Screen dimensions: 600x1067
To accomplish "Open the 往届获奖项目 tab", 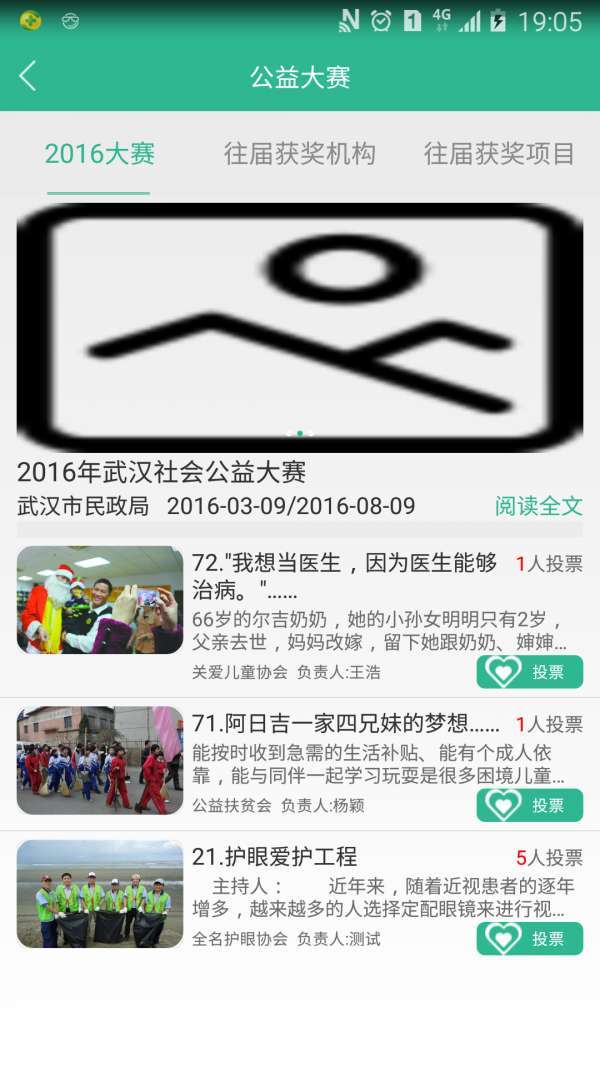I will [x=499, y=154].
